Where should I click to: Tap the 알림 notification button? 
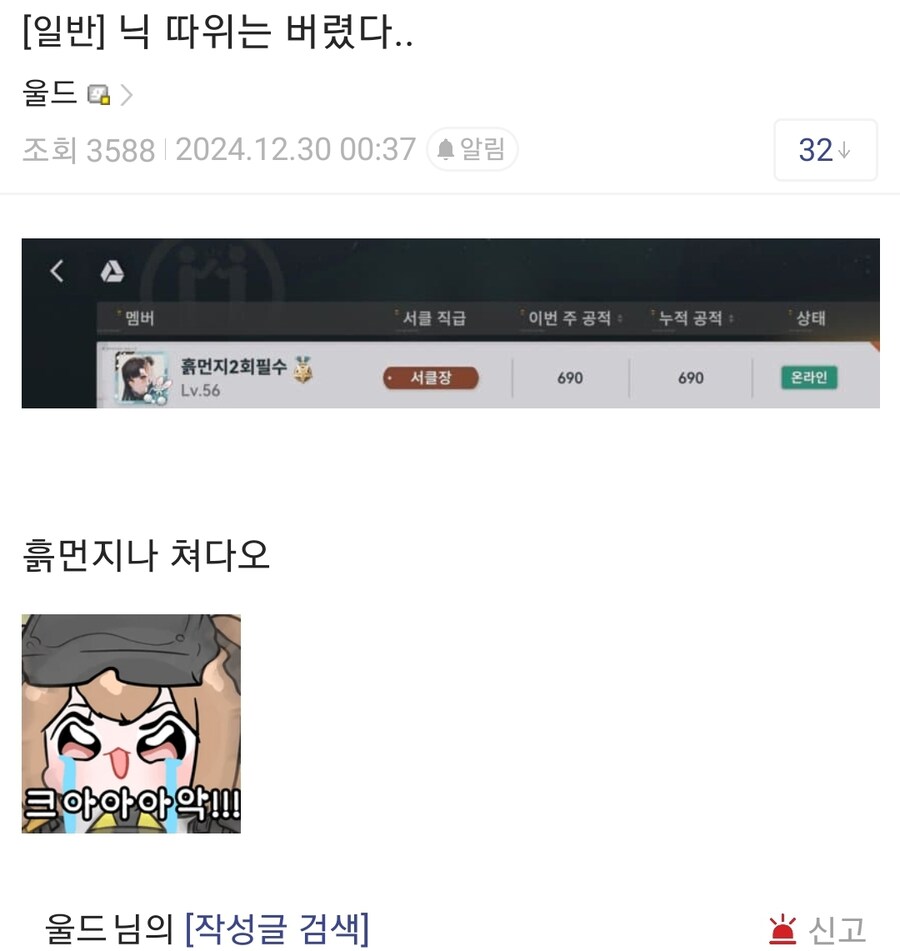click(x=472, y=150)
